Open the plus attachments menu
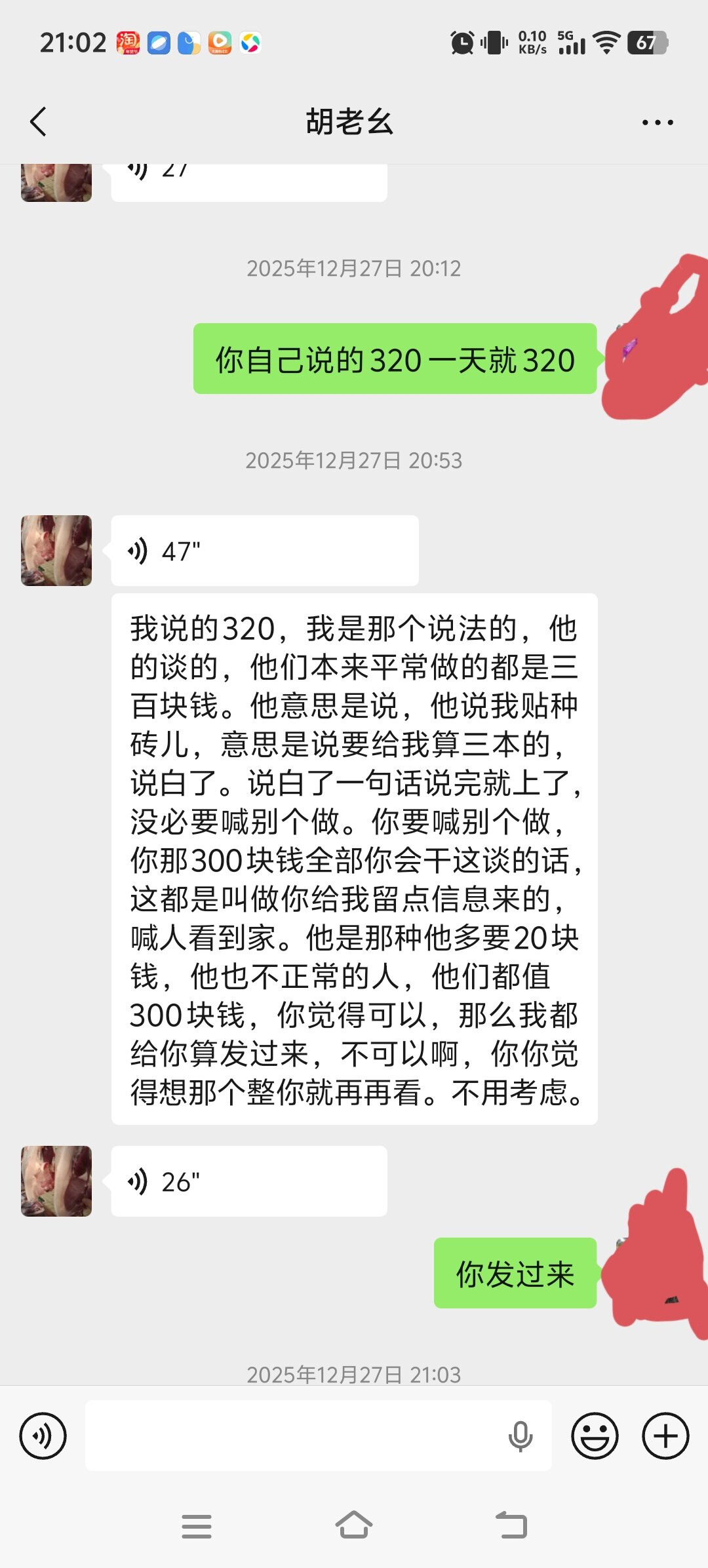708x1568 pixels. [x=665, y=1436]
